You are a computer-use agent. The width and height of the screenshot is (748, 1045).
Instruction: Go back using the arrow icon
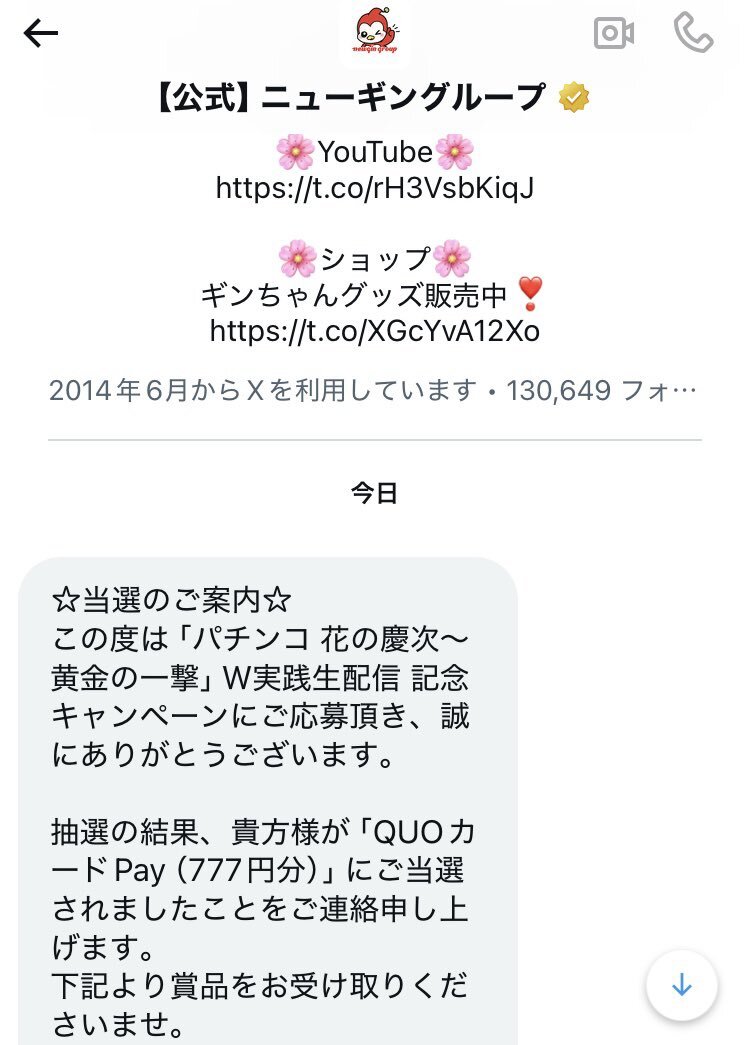point(41,34)
